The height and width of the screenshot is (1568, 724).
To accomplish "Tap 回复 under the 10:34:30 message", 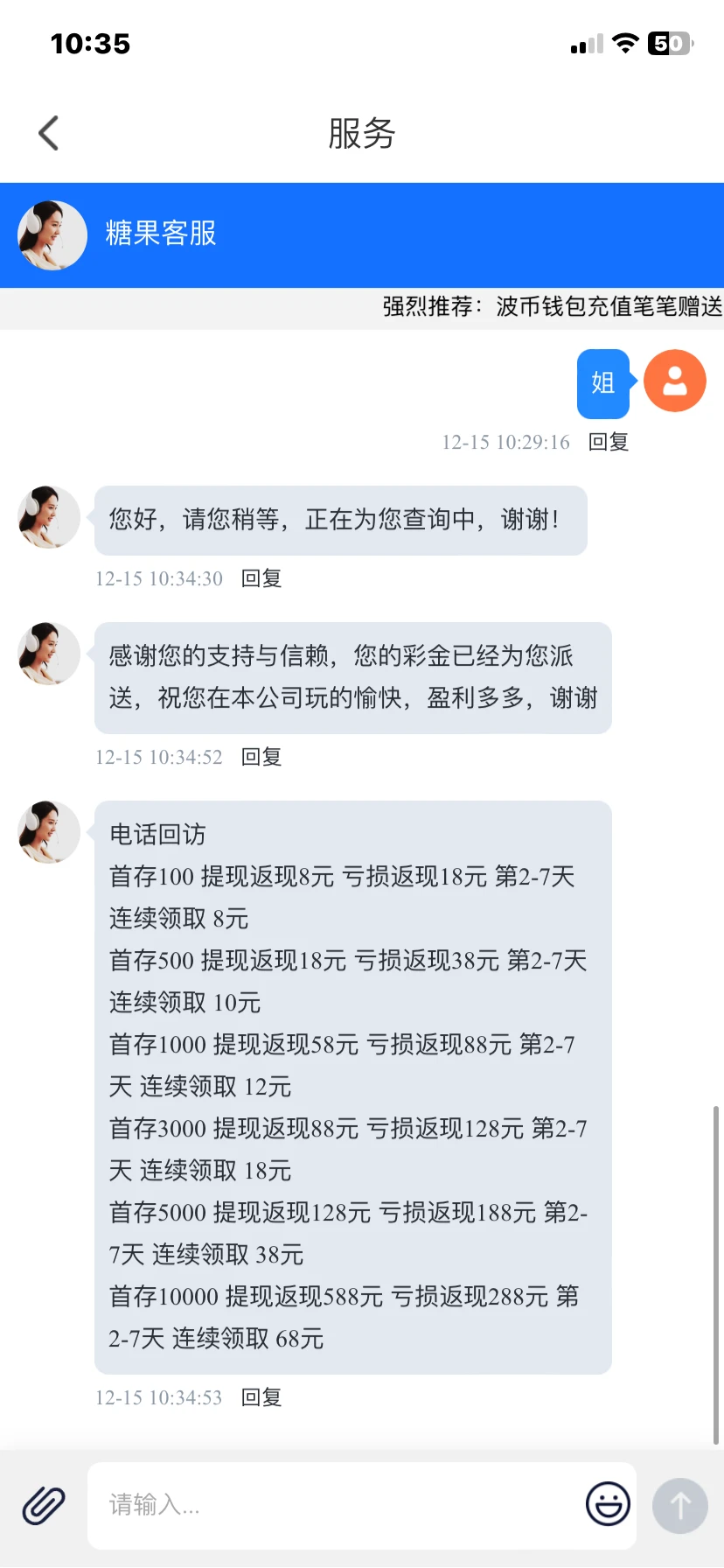I will click(261, 578).
